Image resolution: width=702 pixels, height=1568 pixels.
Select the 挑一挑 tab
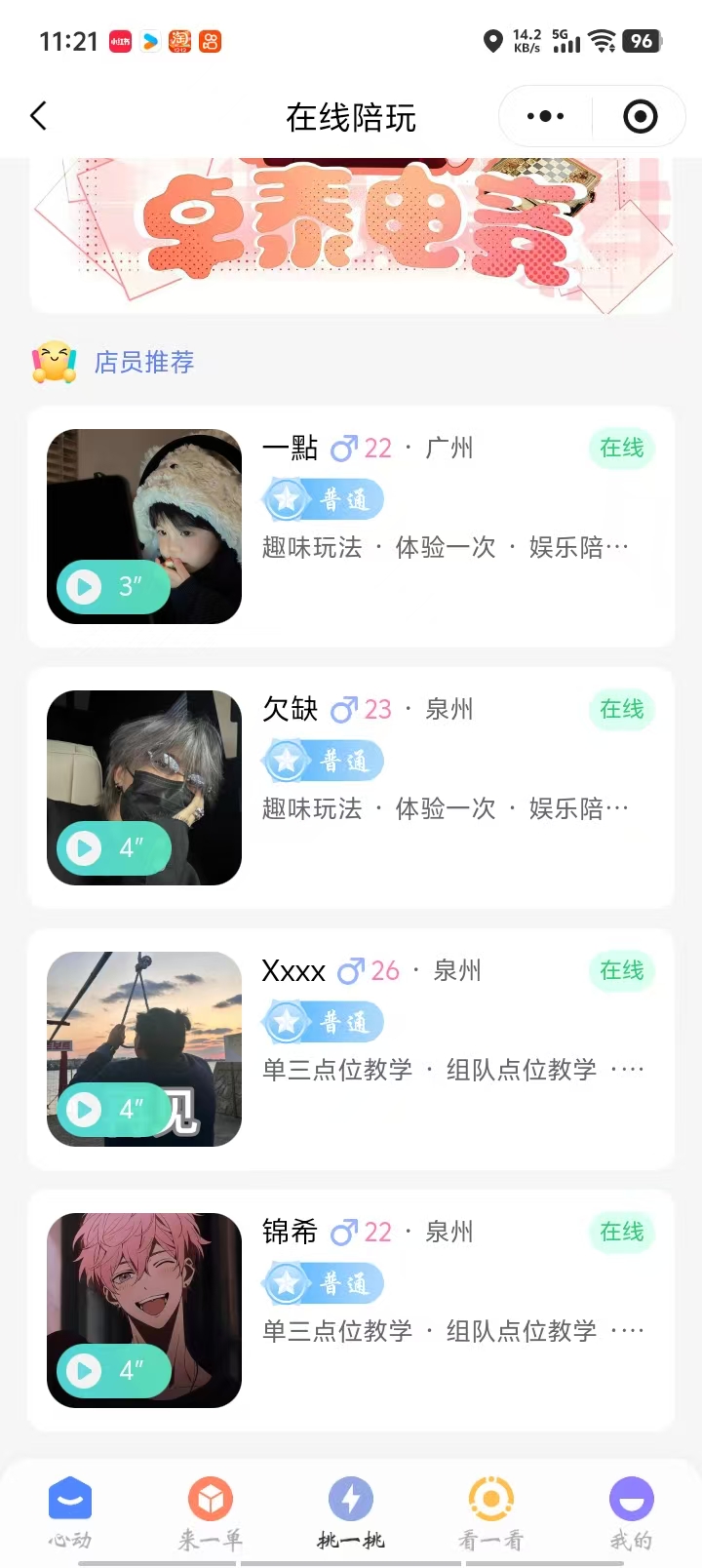click(x=351, y=1513)
